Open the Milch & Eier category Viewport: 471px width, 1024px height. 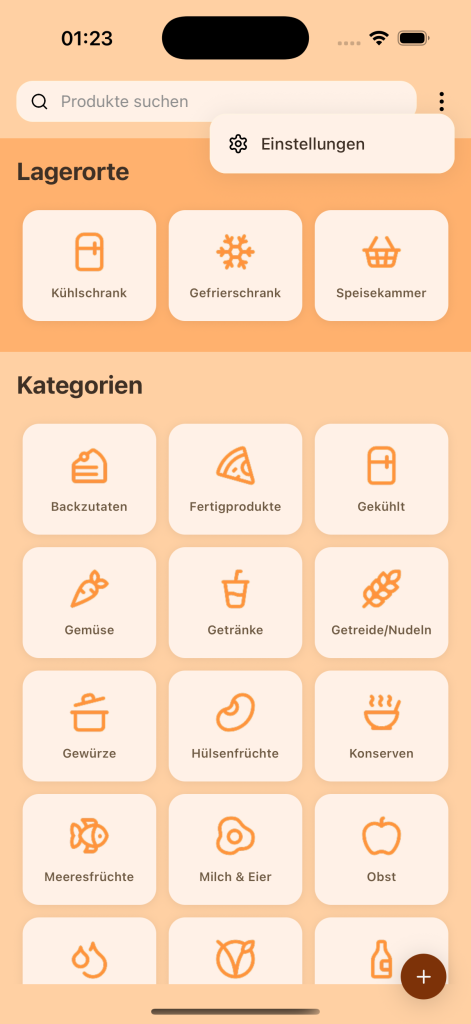click(x=235, y=849)
